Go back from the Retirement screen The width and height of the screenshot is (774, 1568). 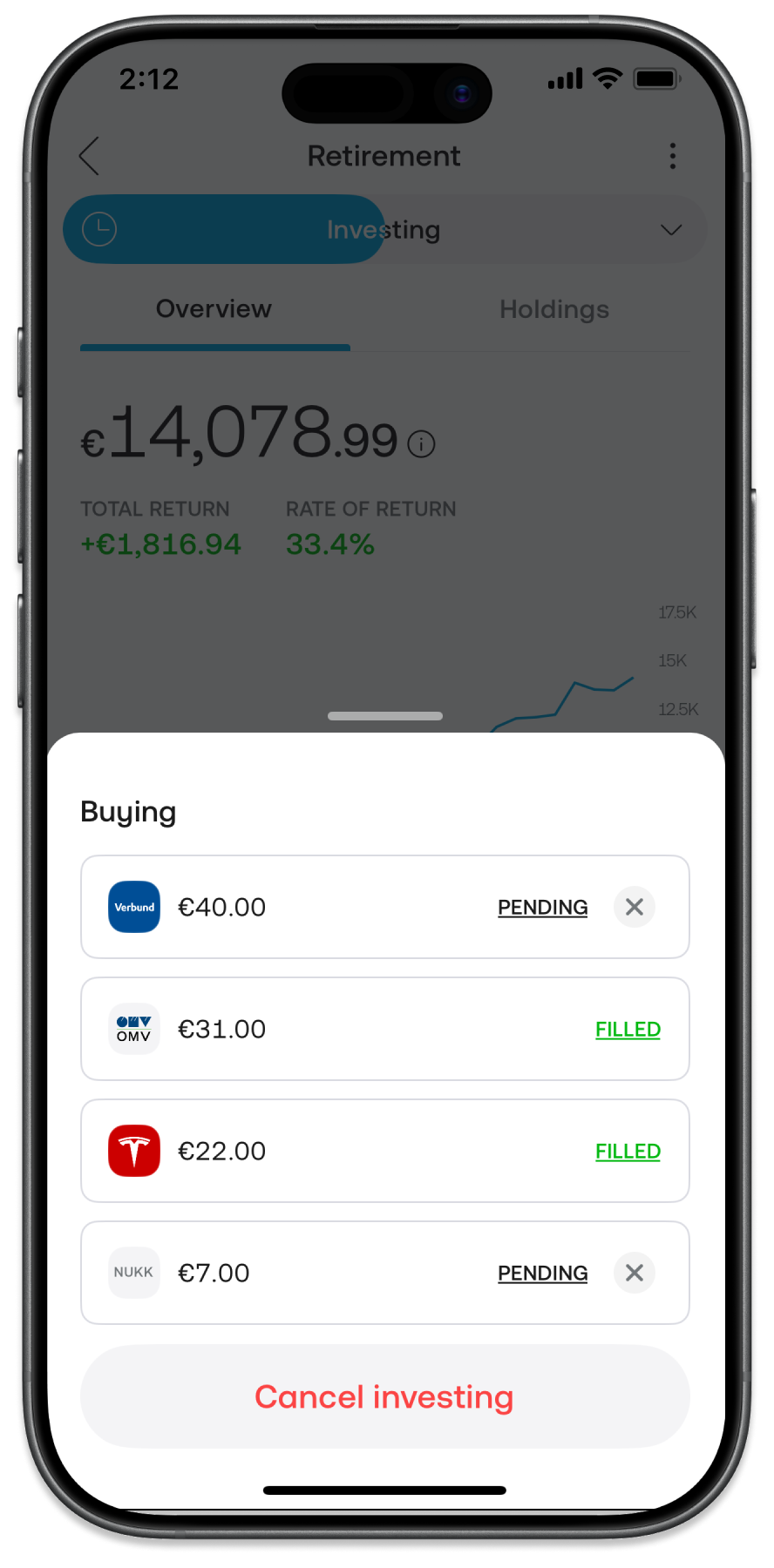[89, 156]
